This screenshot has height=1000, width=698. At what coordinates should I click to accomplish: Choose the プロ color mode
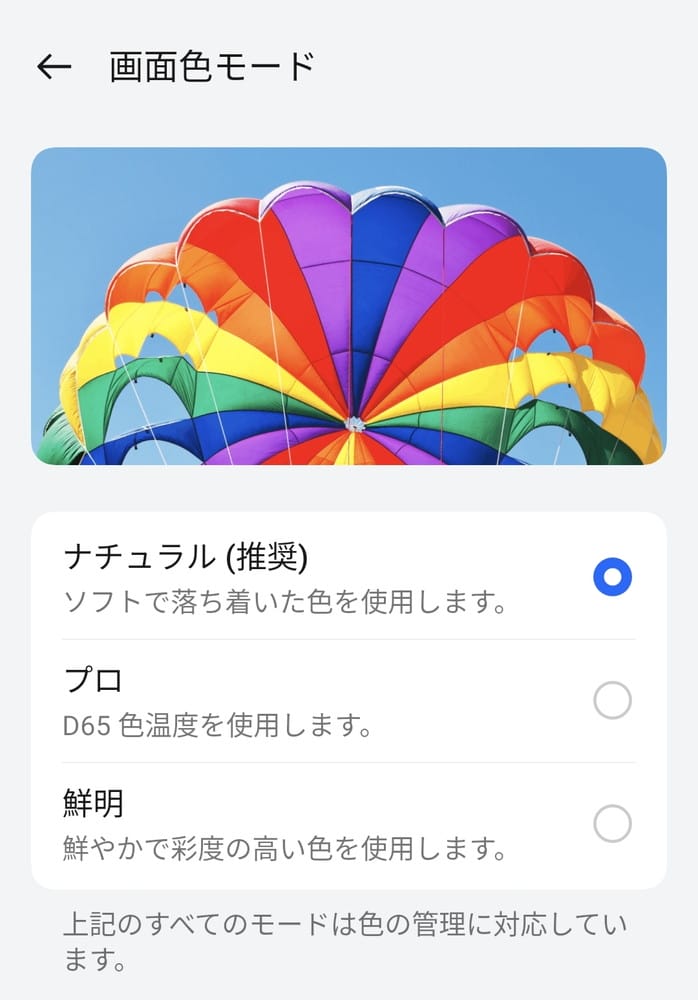click(612, 701)
